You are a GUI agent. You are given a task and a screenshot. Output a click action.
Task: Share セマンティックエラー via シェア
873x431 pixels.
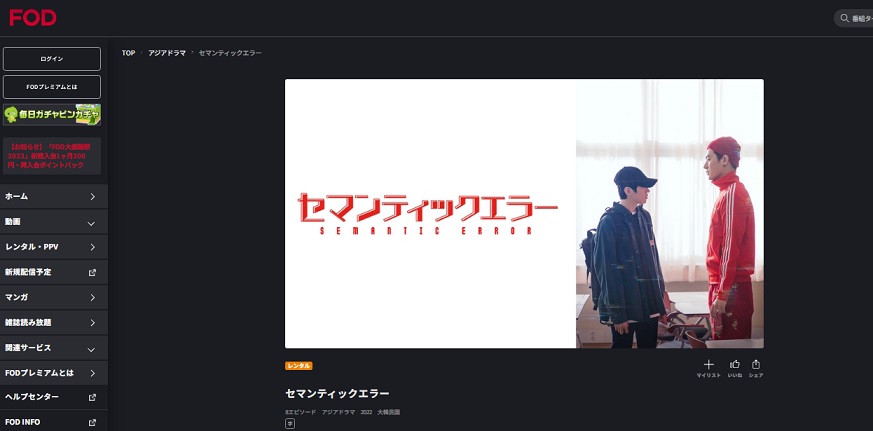[756, 367]
